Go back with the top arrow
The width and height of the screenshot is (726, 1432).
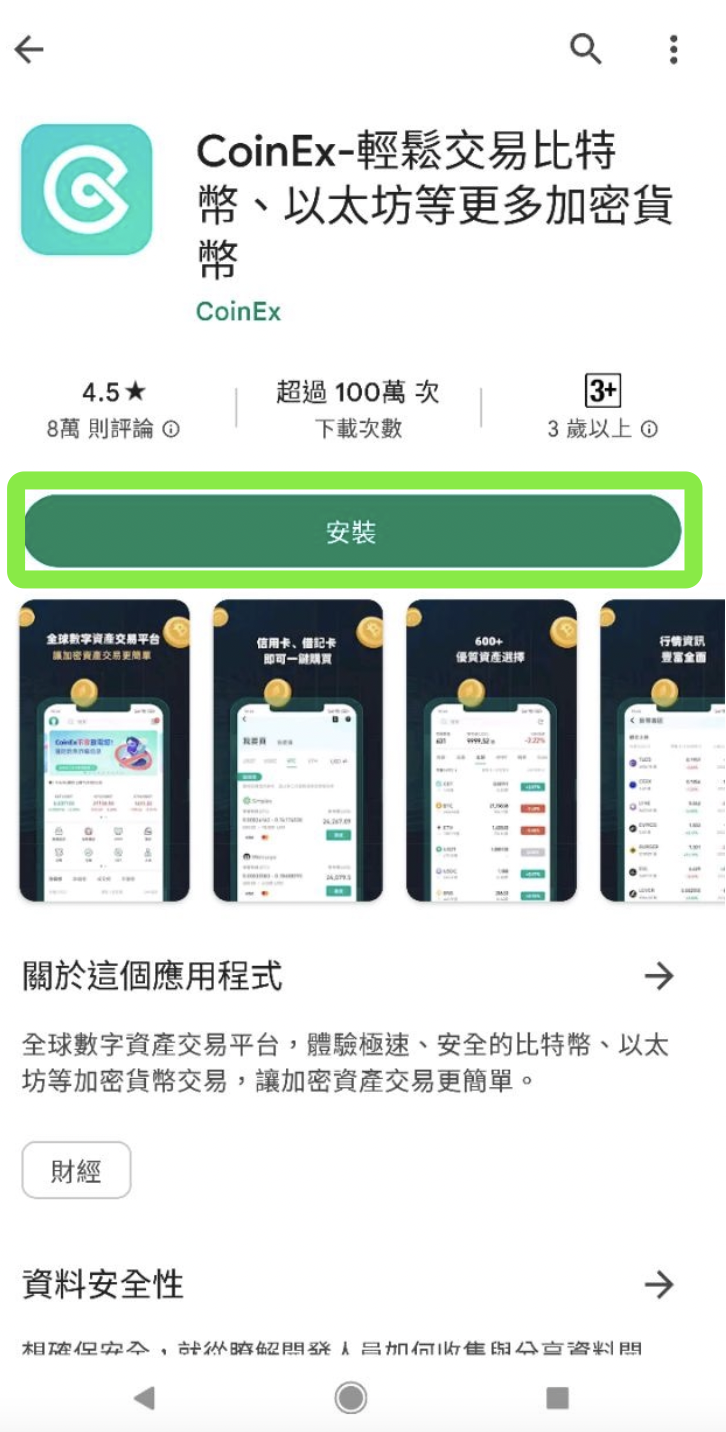point(30,49)
